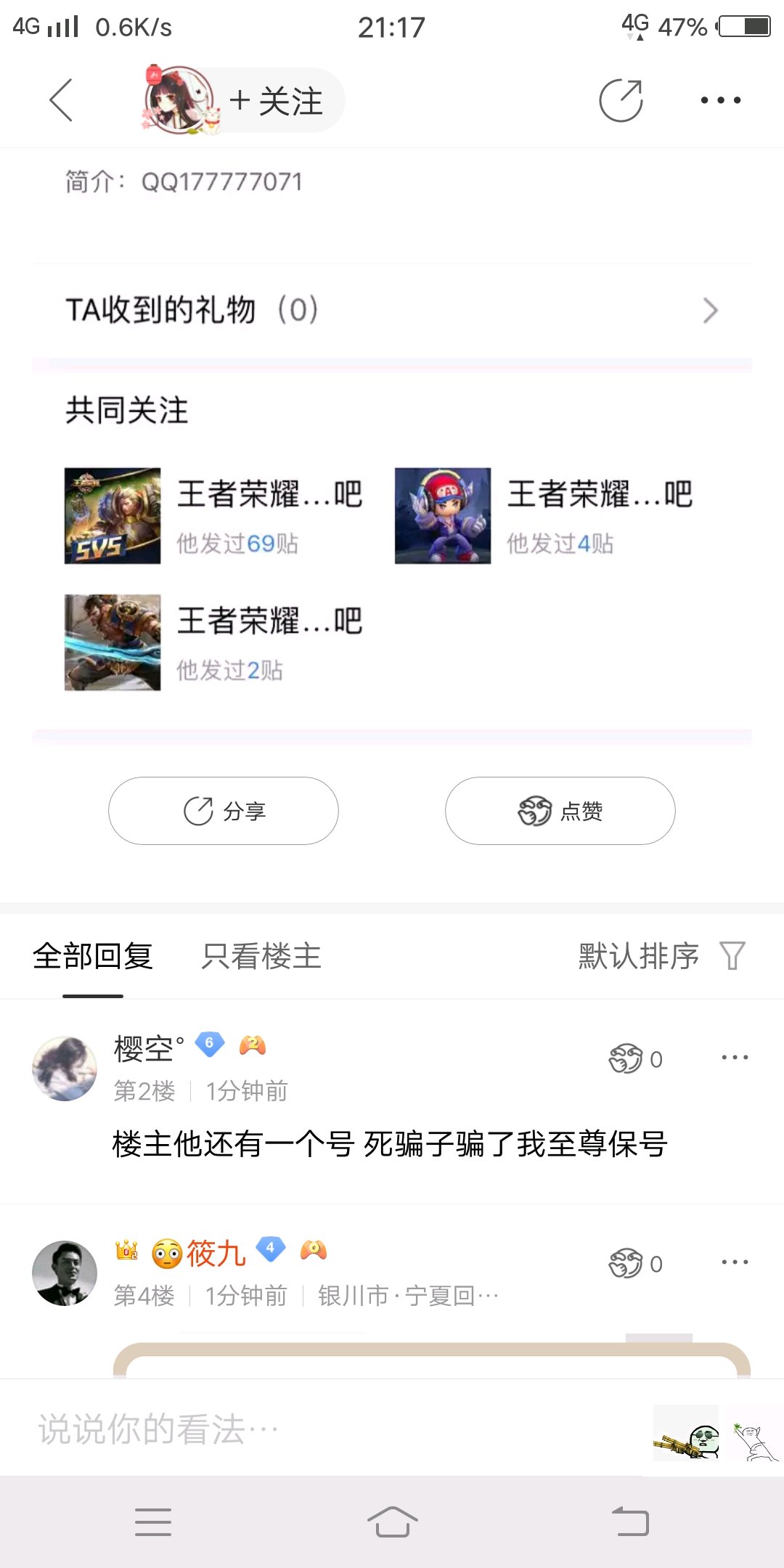Switch to the 只看楼主 tab
The image size is (784, 1568).
[261, 956]
